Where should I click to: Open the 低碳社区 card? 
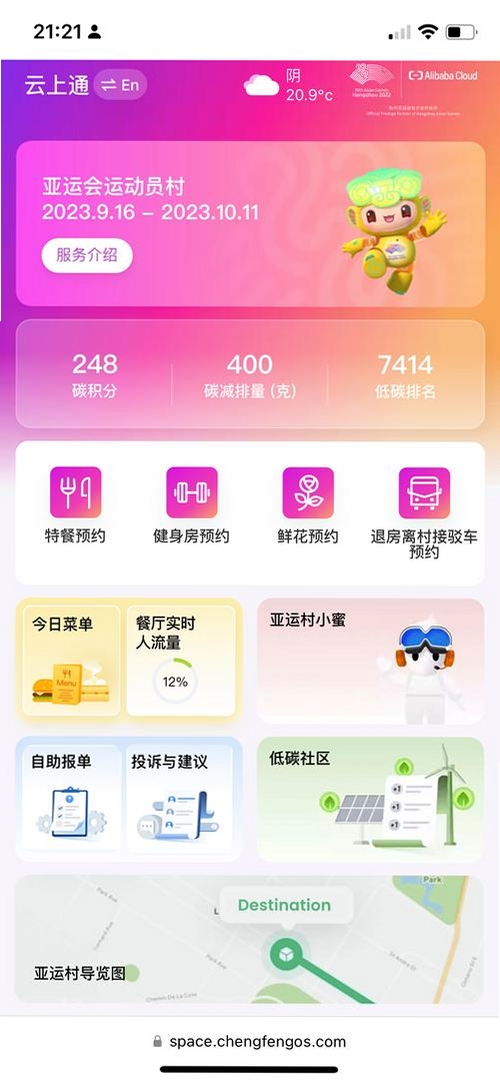370,799
